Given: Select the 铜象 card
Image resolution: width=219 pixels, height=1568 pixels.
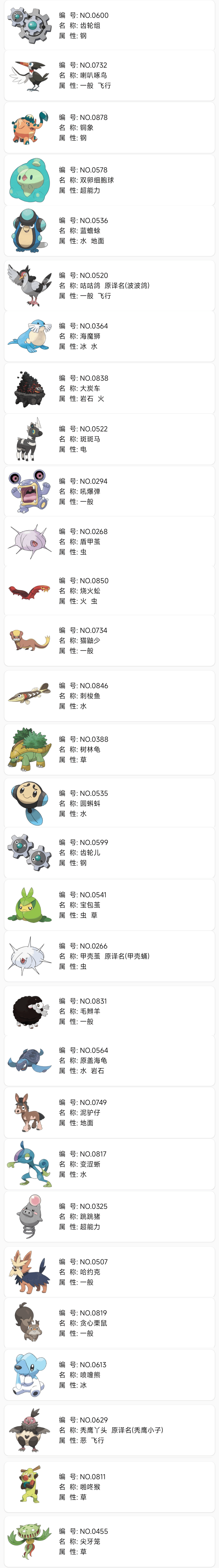Looking at the screenshot, I should [109, 128].
